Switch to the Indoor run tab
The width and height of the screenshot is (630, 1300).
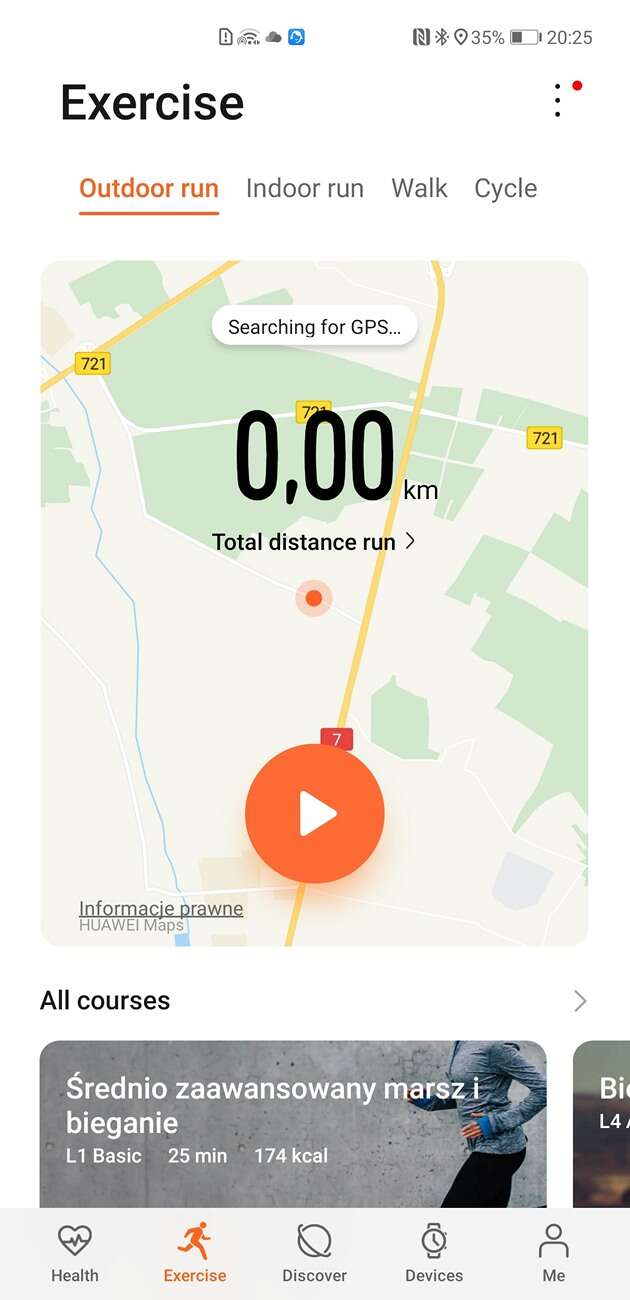coord(304,188)
